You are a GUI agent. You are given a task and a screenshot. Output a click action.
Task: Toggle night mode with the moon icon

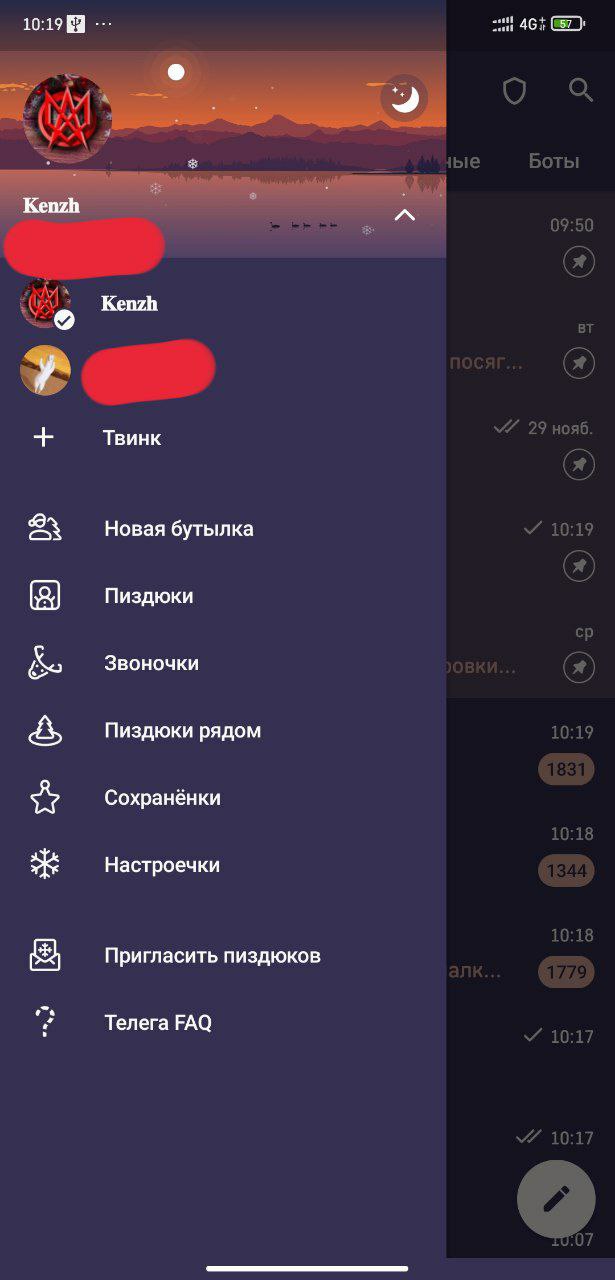click(x=404, y=98)
